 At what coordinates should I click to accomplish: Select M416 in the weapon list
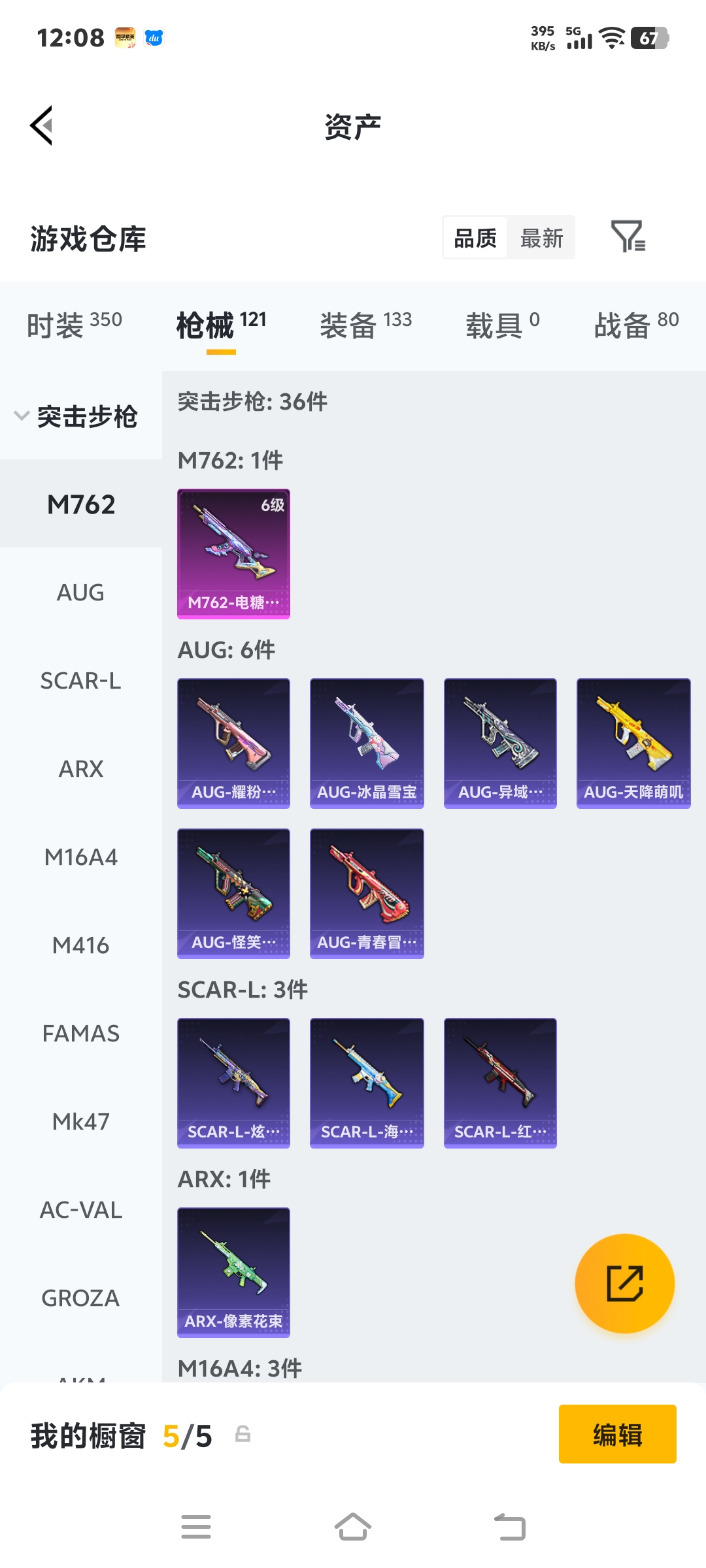[80, 945]
